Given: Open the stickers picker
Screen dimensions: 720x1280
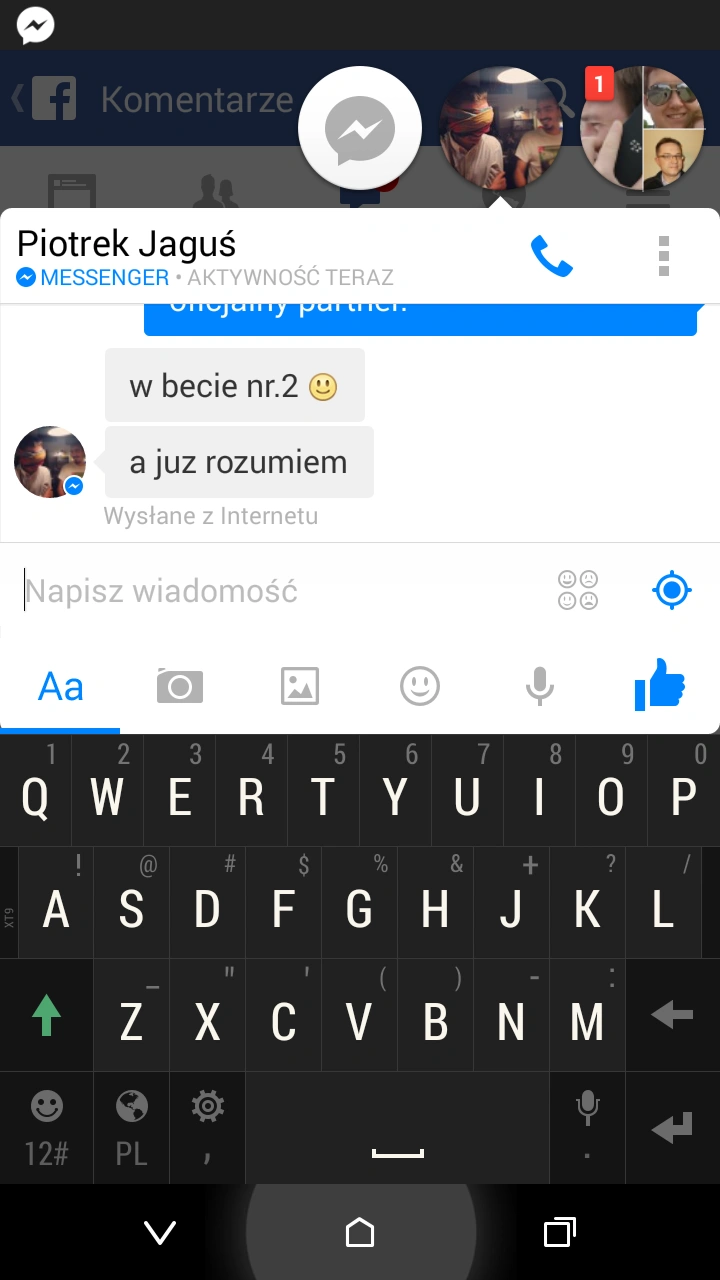Looking at the screenshot, I should (x=578, y=591).
